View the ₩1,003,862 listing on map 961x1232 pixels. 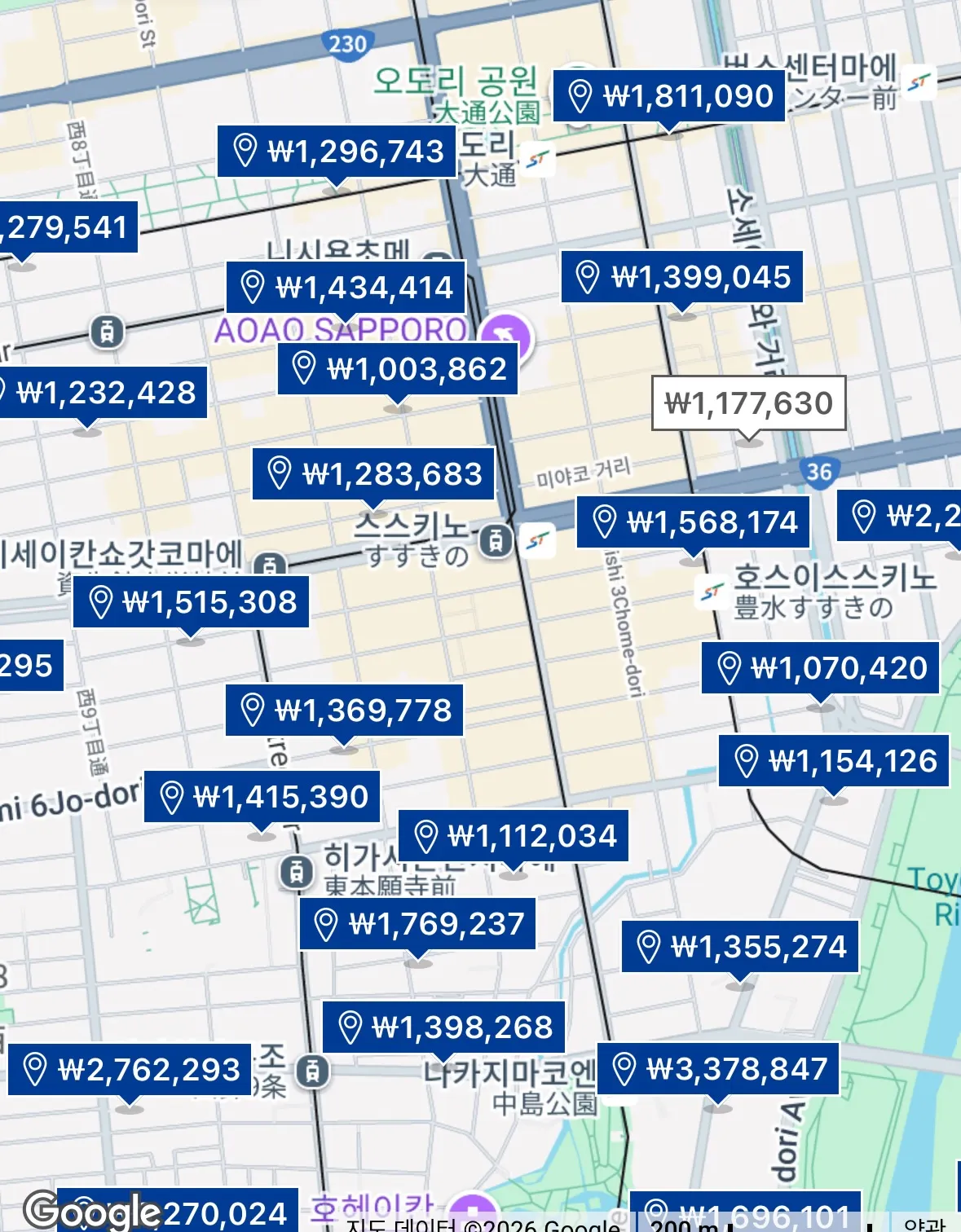(398, 369)
